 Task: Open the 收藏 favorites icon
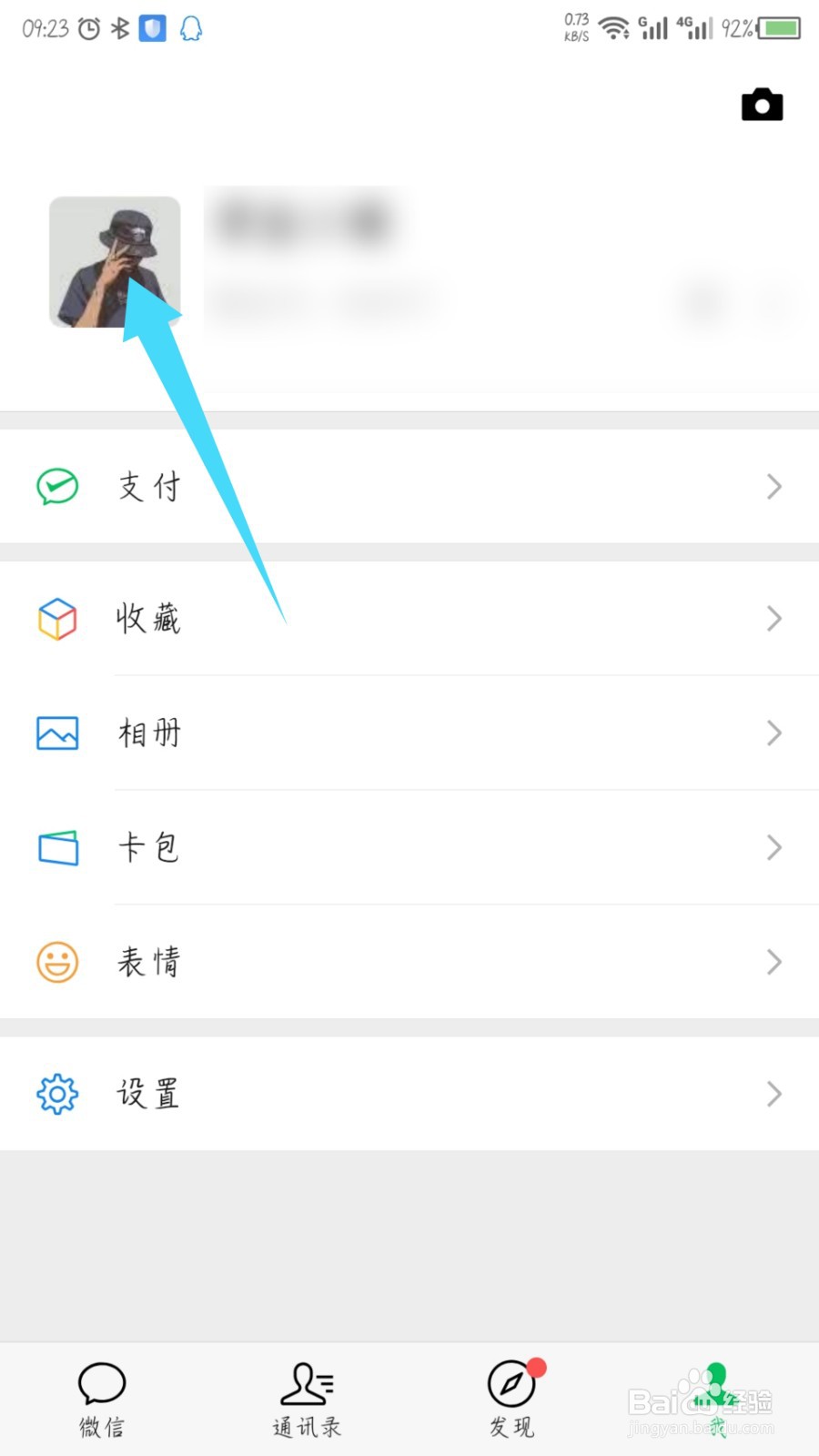57,619
